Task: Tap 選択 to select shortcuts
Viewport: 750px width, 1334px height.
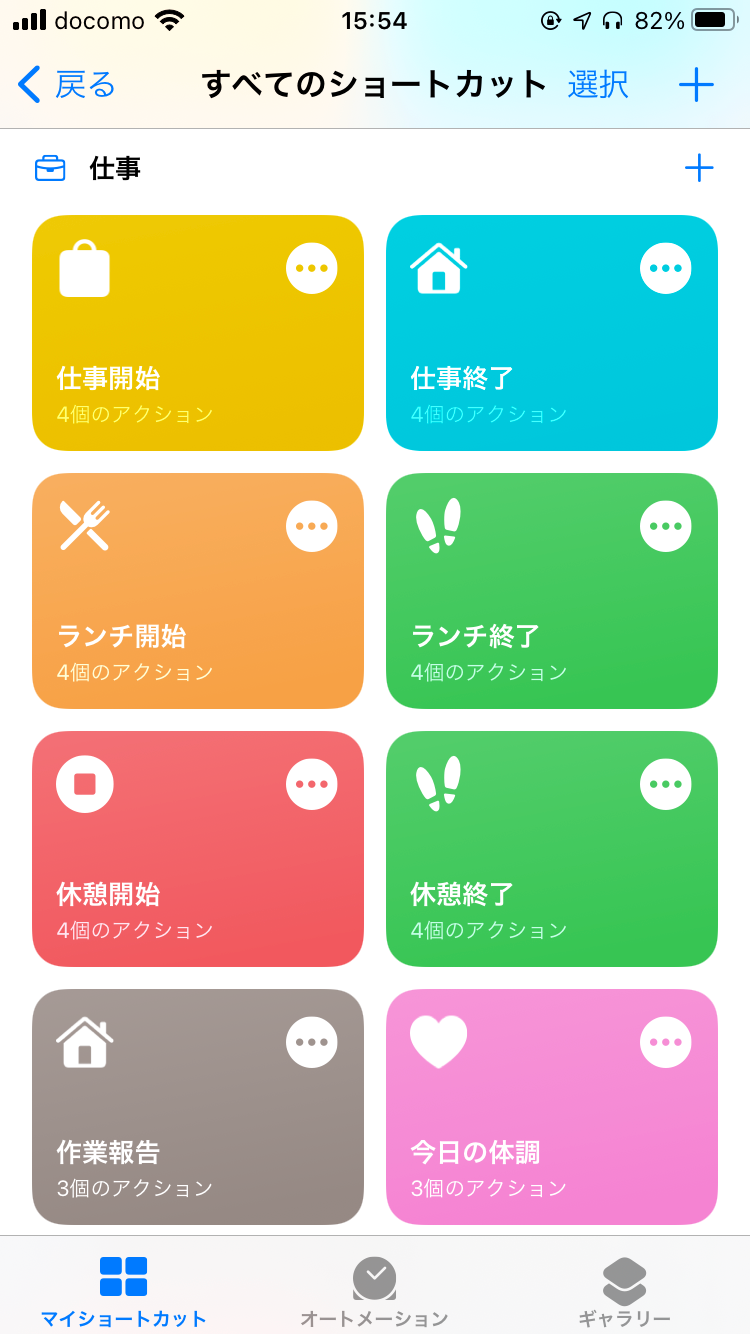Action: 598,85
